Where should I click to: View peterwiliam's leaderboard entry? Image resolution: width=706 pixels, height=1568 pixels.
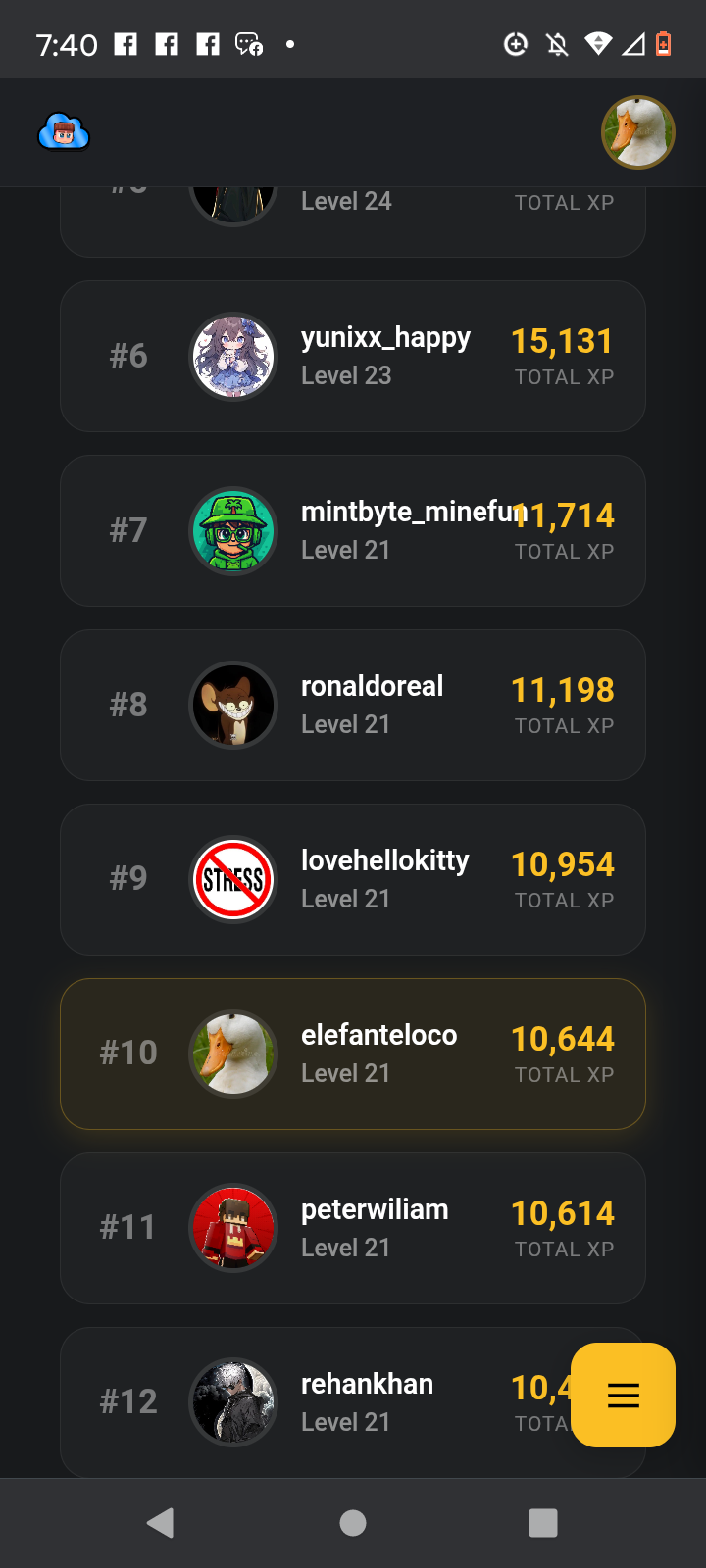point(353,1229)
